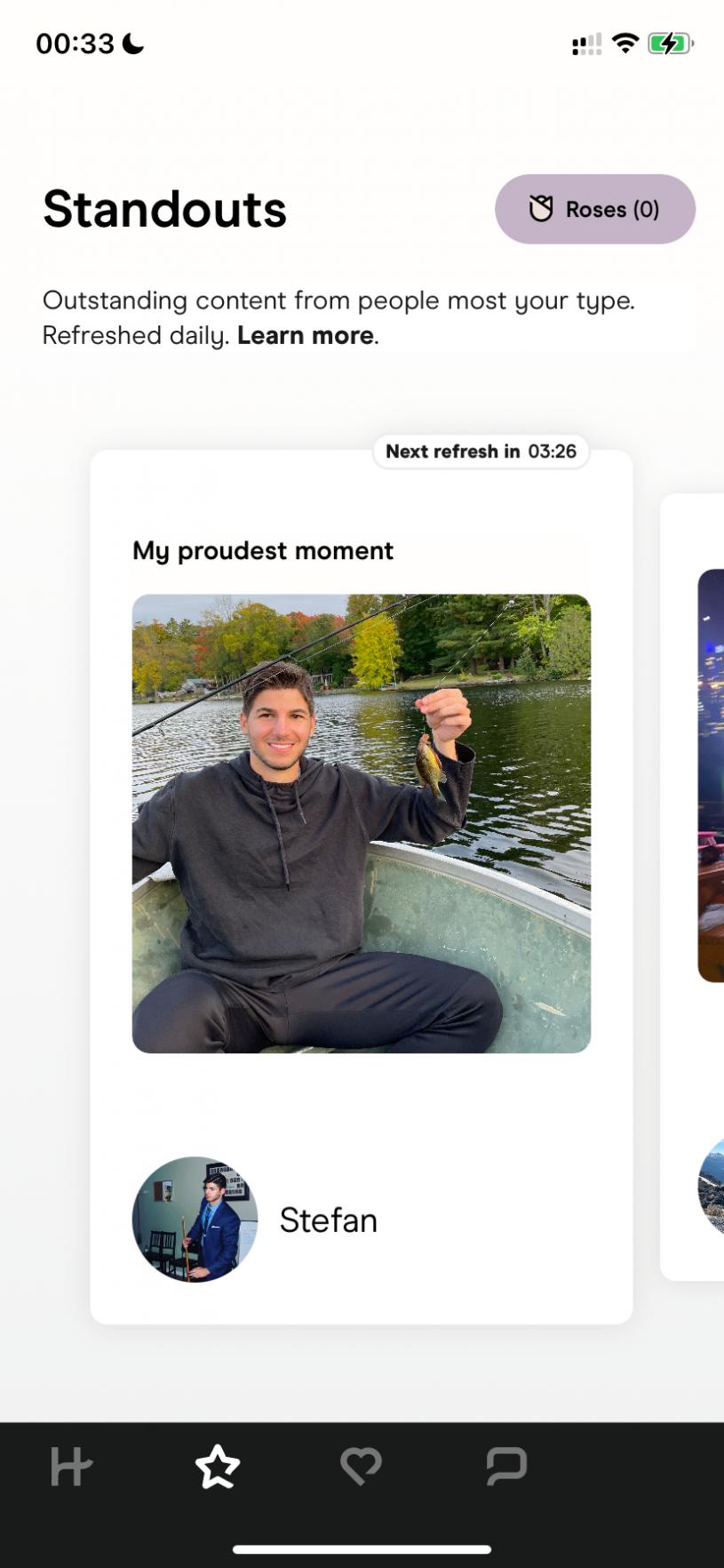
Task: Open the Roses (0) button
Action: pyautogui.click(x=594, y=209)
